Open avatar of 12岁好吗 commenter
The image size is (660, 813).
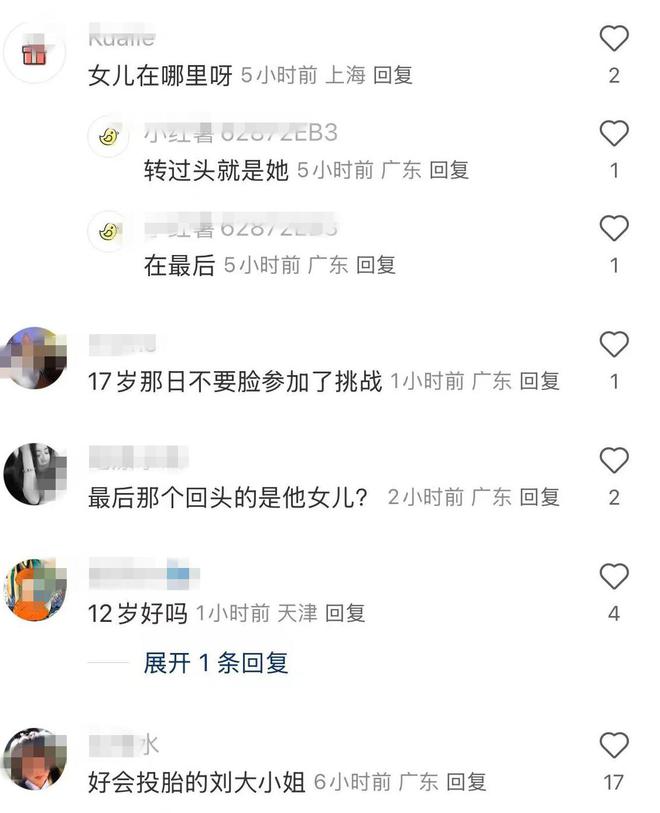point(35,590)
